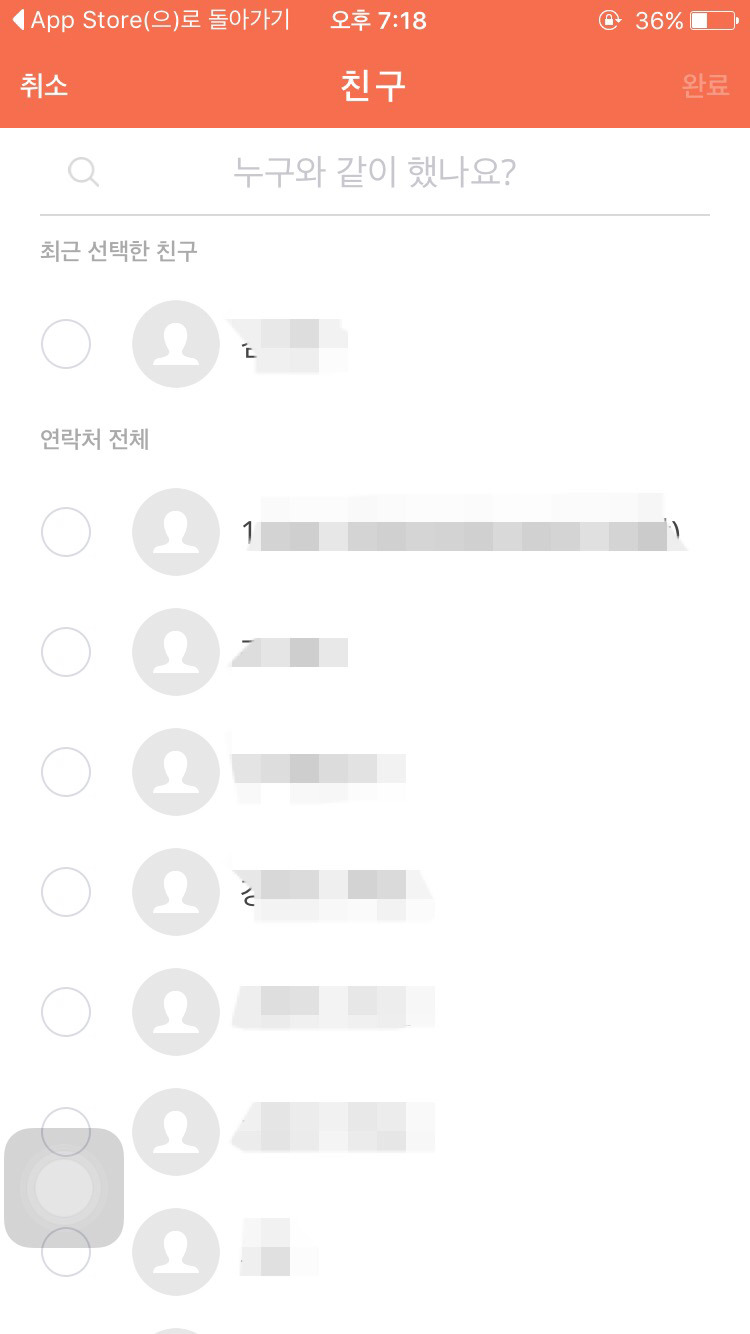Select the checkbox under 최근 선택한 친구
Image resolution: width=750 pixels, height=1334 pixels.
[x=66, y=344]
